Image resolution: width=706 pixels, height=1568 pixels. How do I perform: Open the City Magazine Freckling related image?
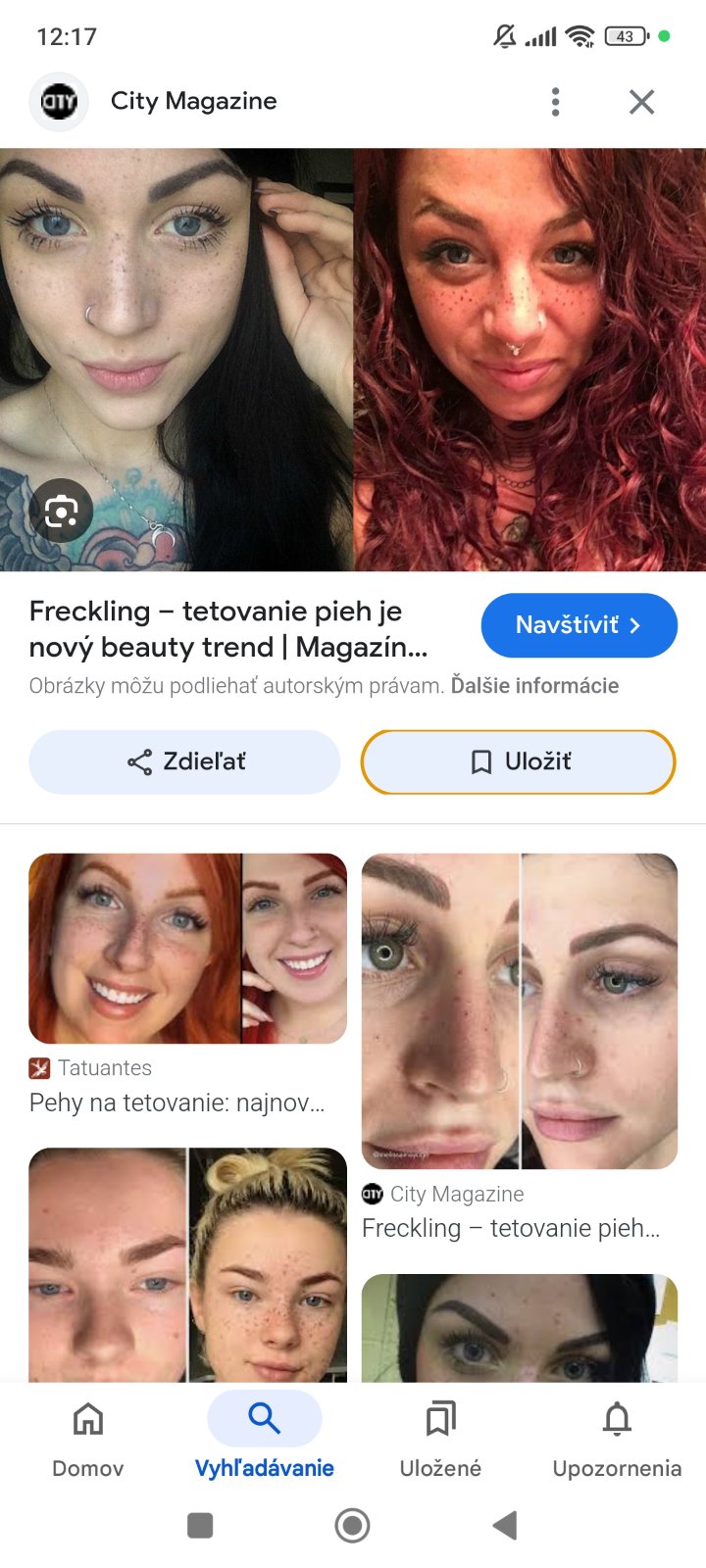520,1011
